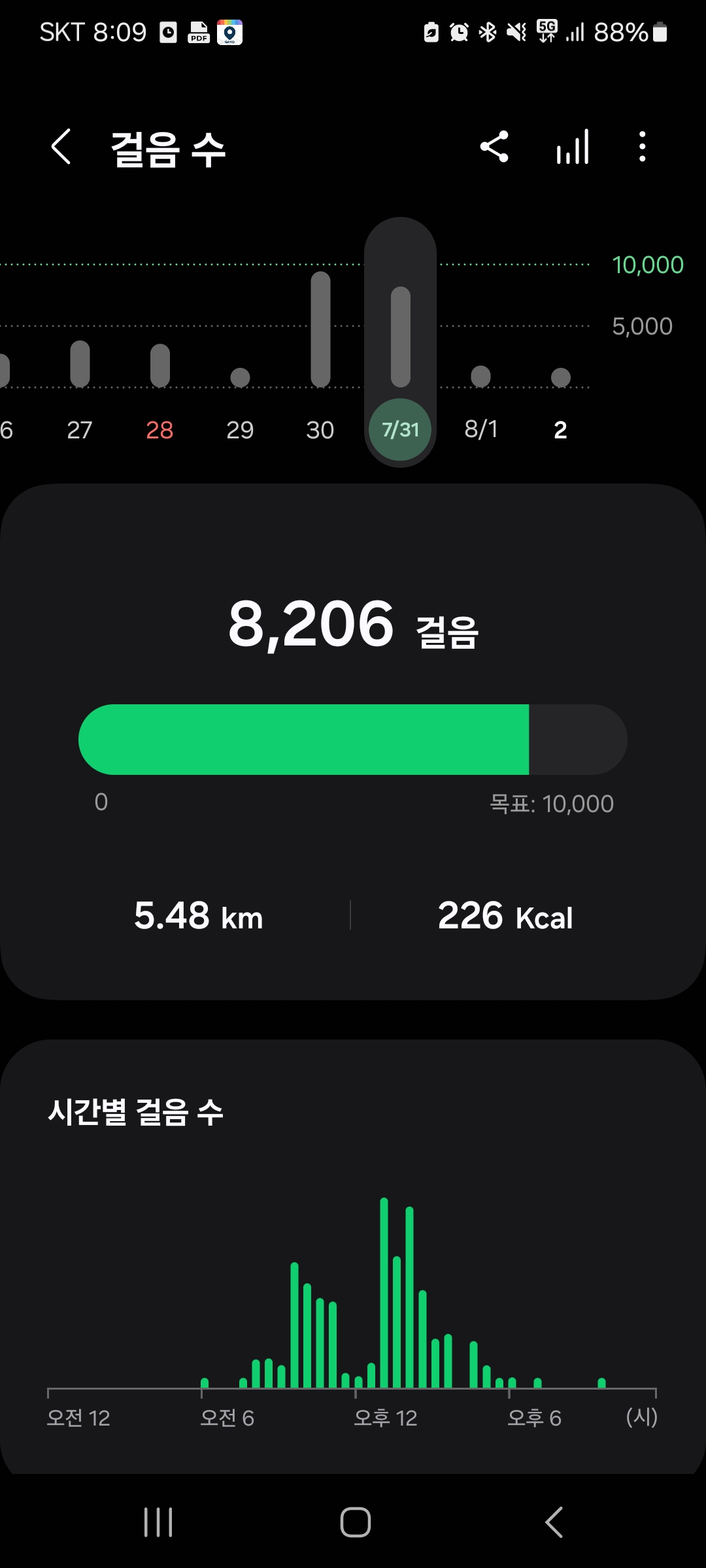Open the step trends chart icon
The height and width of the screenshot is (1568, 706).
[573, 147]
